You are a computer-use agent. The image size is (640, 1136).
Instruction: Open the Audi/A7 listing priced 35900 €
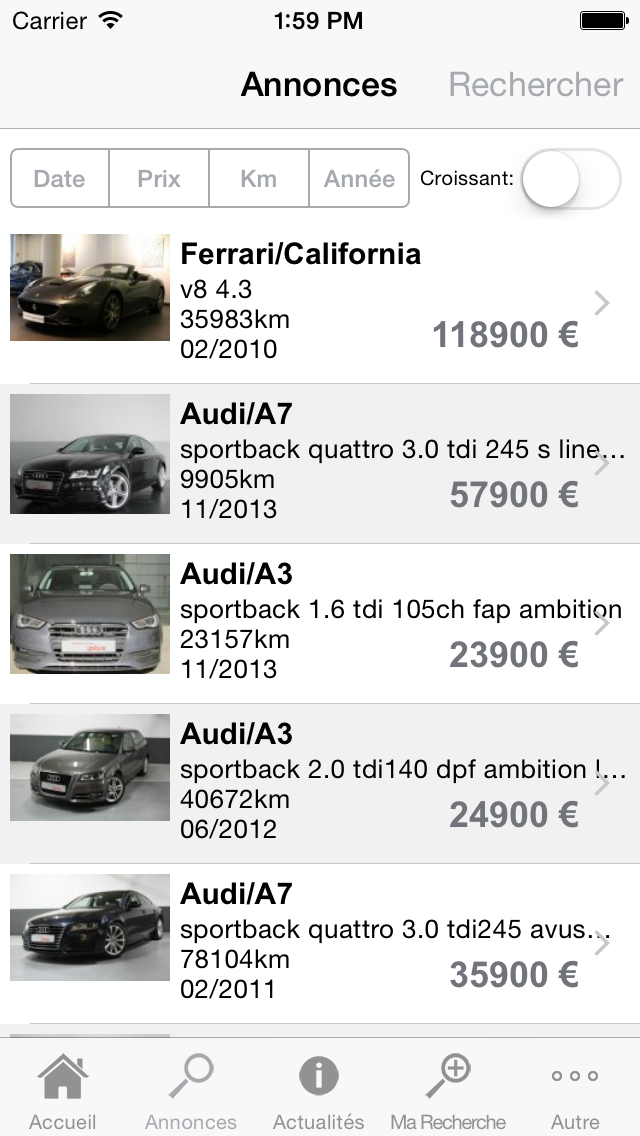(320, 944)
